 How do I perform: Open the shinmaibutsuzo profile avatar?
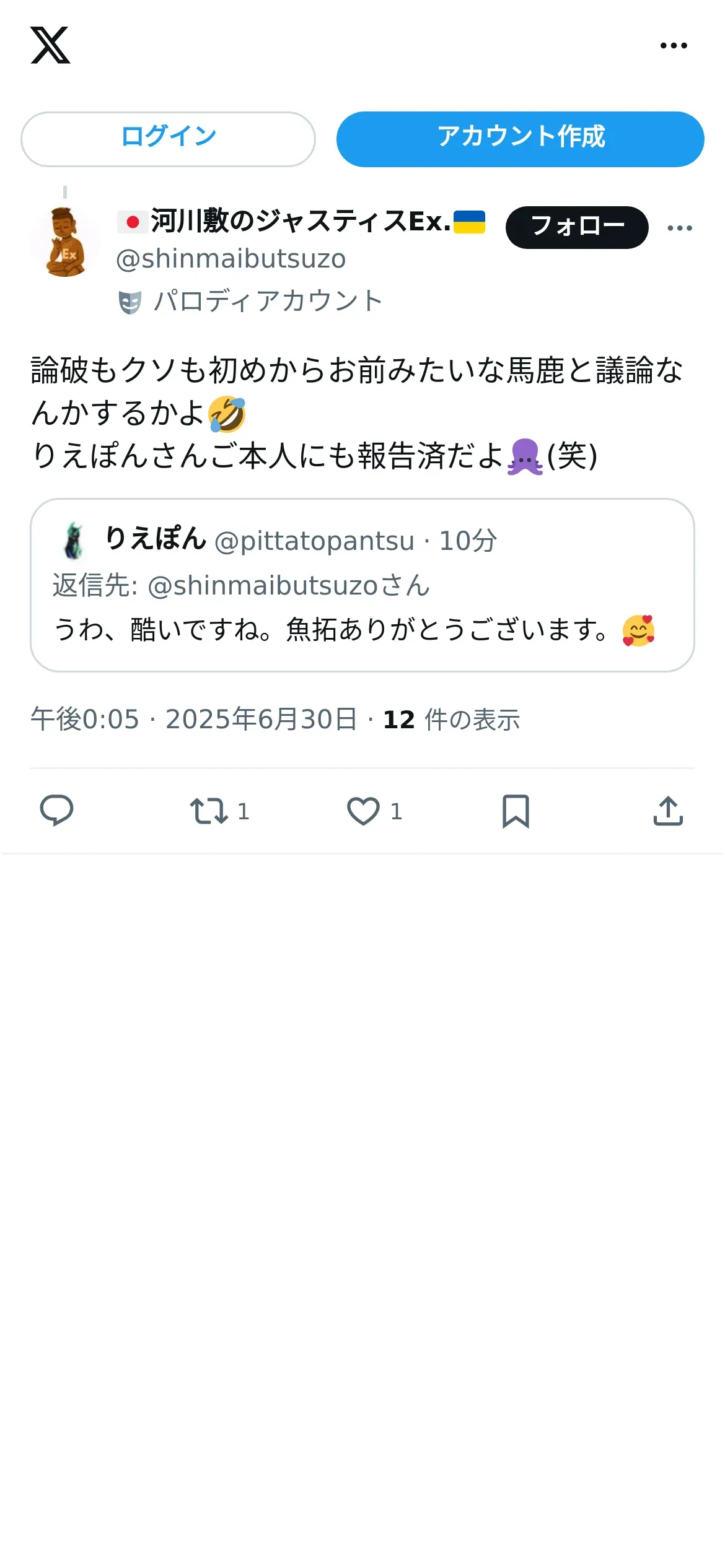point(64,242)
